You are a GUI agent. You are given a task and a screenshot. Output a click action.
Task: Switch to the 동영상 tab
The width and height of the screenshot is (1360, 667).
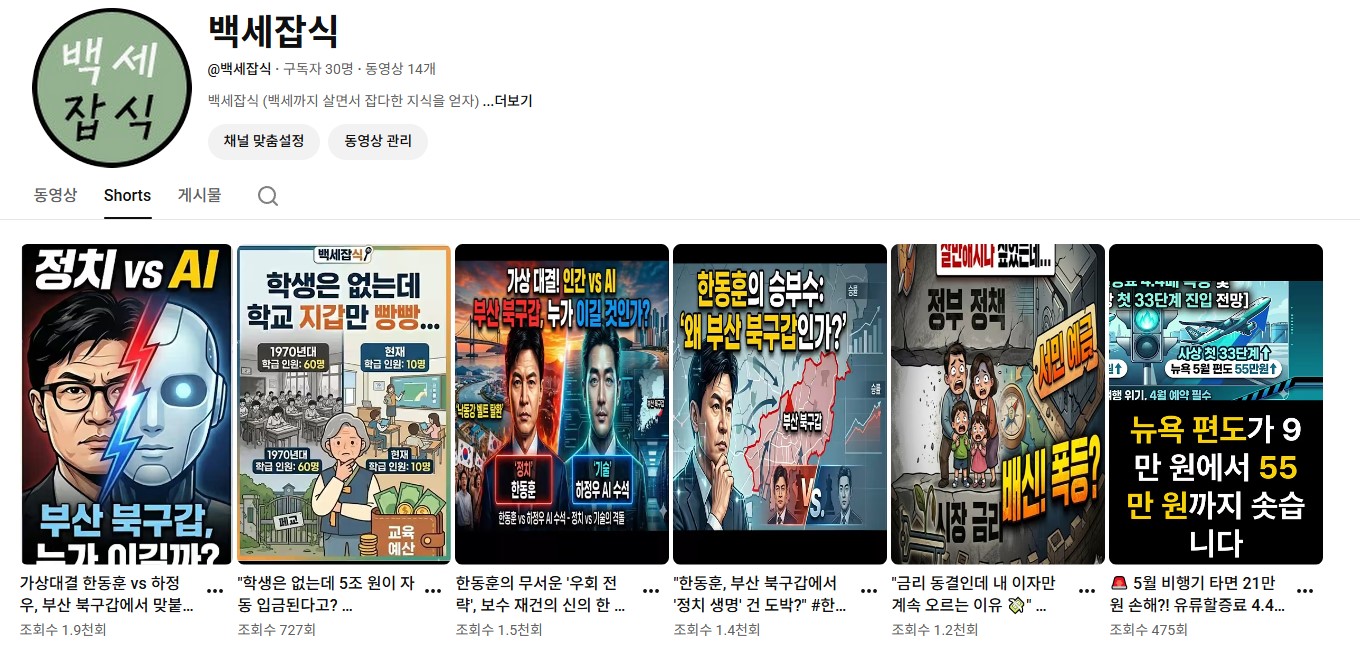click(55, 195)
